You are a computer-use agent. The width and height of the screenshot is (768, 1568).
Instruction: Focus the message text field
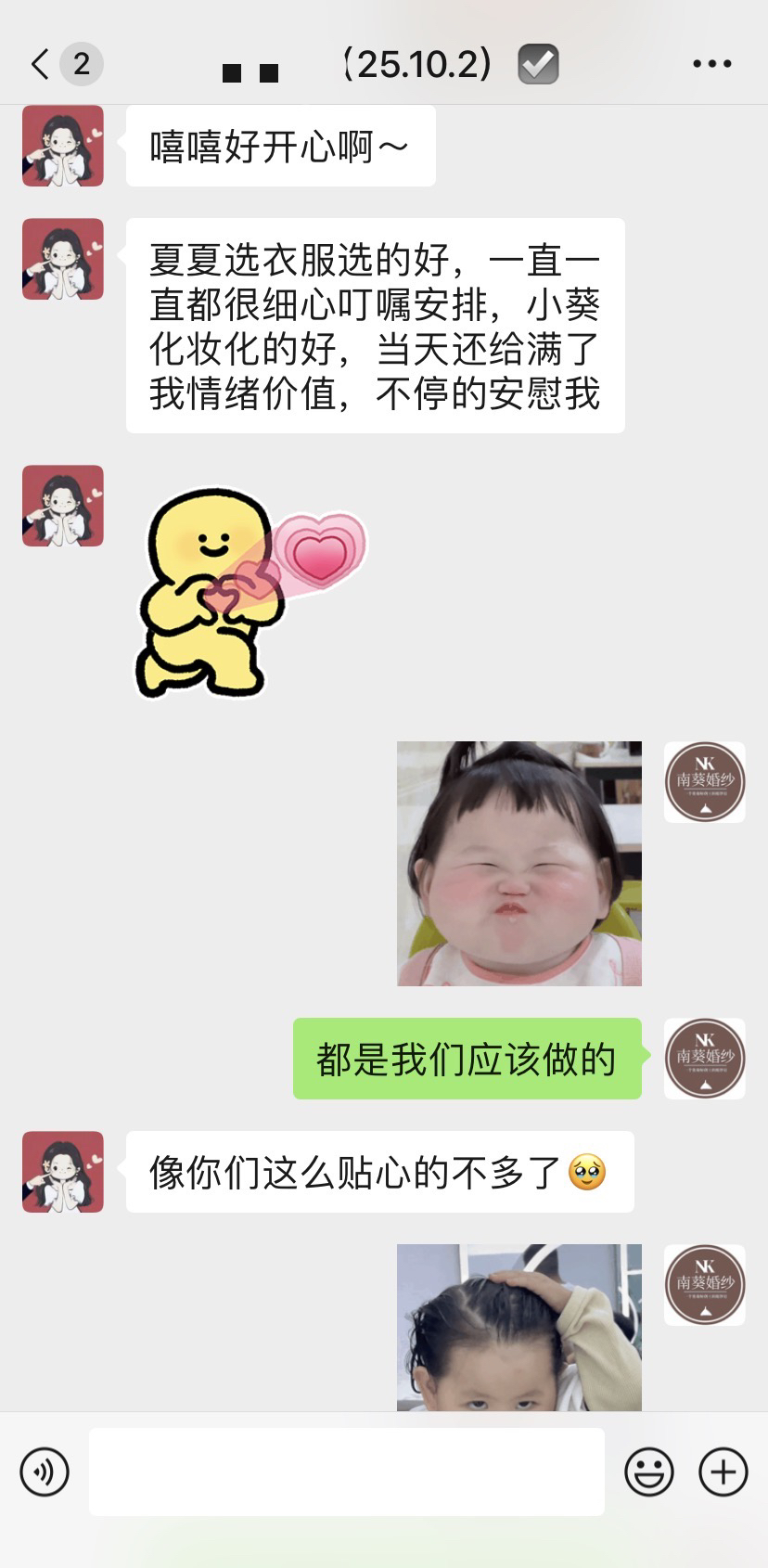point(347,1472)
